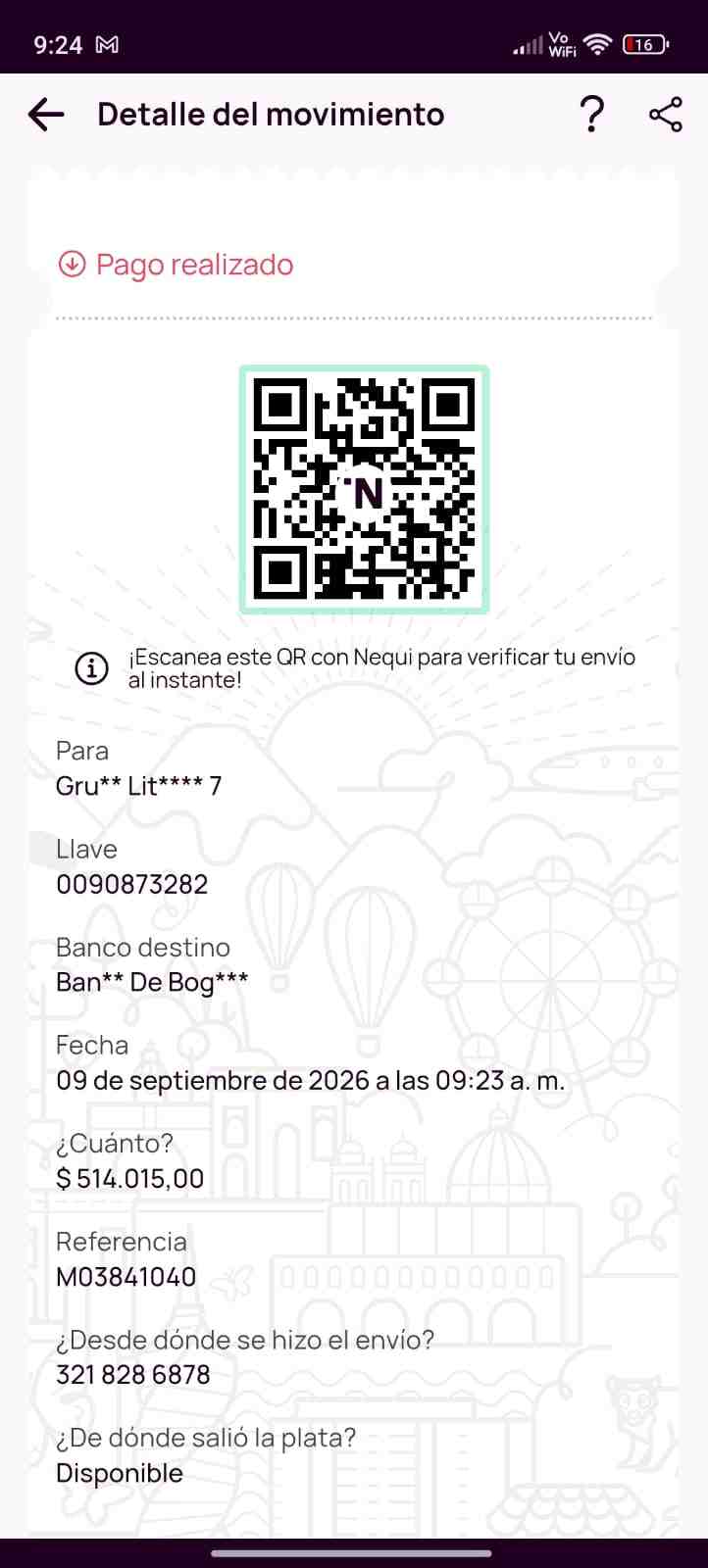
Task: Share this payment receipt
Action: pyautogui.click(x=666, y=115)
